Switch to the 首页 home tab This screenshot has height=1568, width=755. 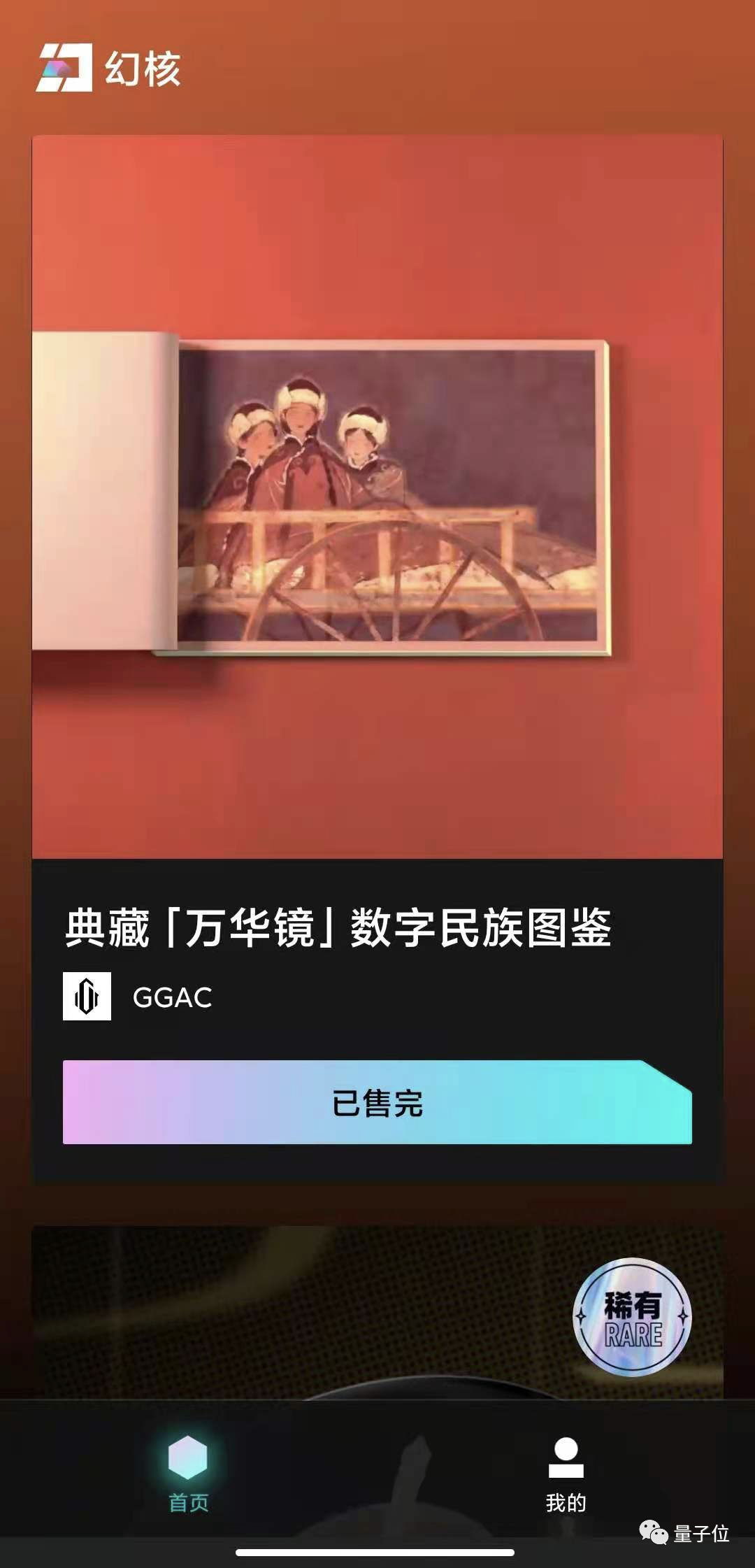188,1472
